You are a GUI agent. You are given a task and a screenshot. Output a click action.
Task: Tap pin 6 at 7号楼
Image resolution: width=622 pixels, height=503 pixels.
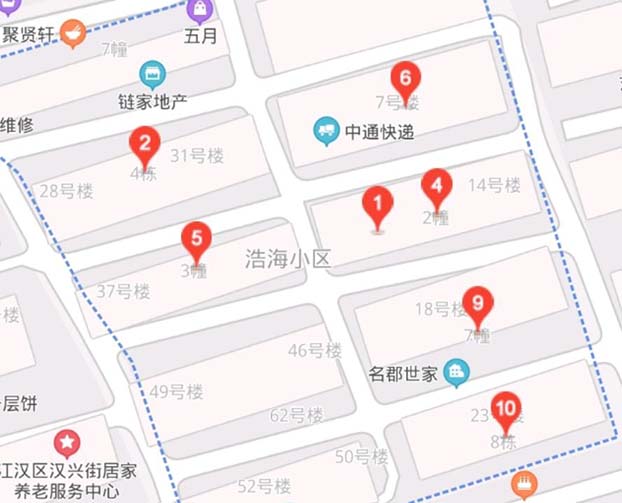point(404,79)
